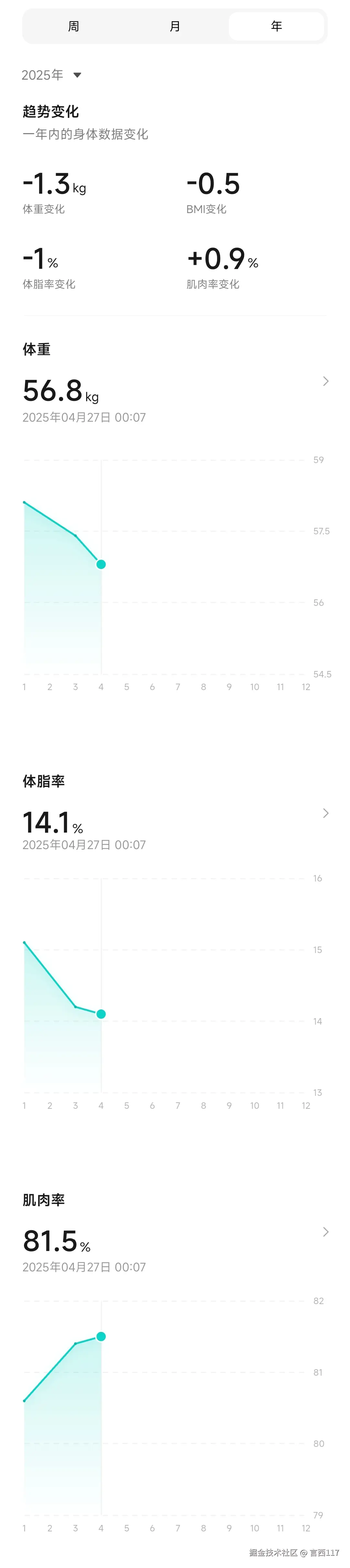Switch to the 周 (week) tab

point(74,26)
